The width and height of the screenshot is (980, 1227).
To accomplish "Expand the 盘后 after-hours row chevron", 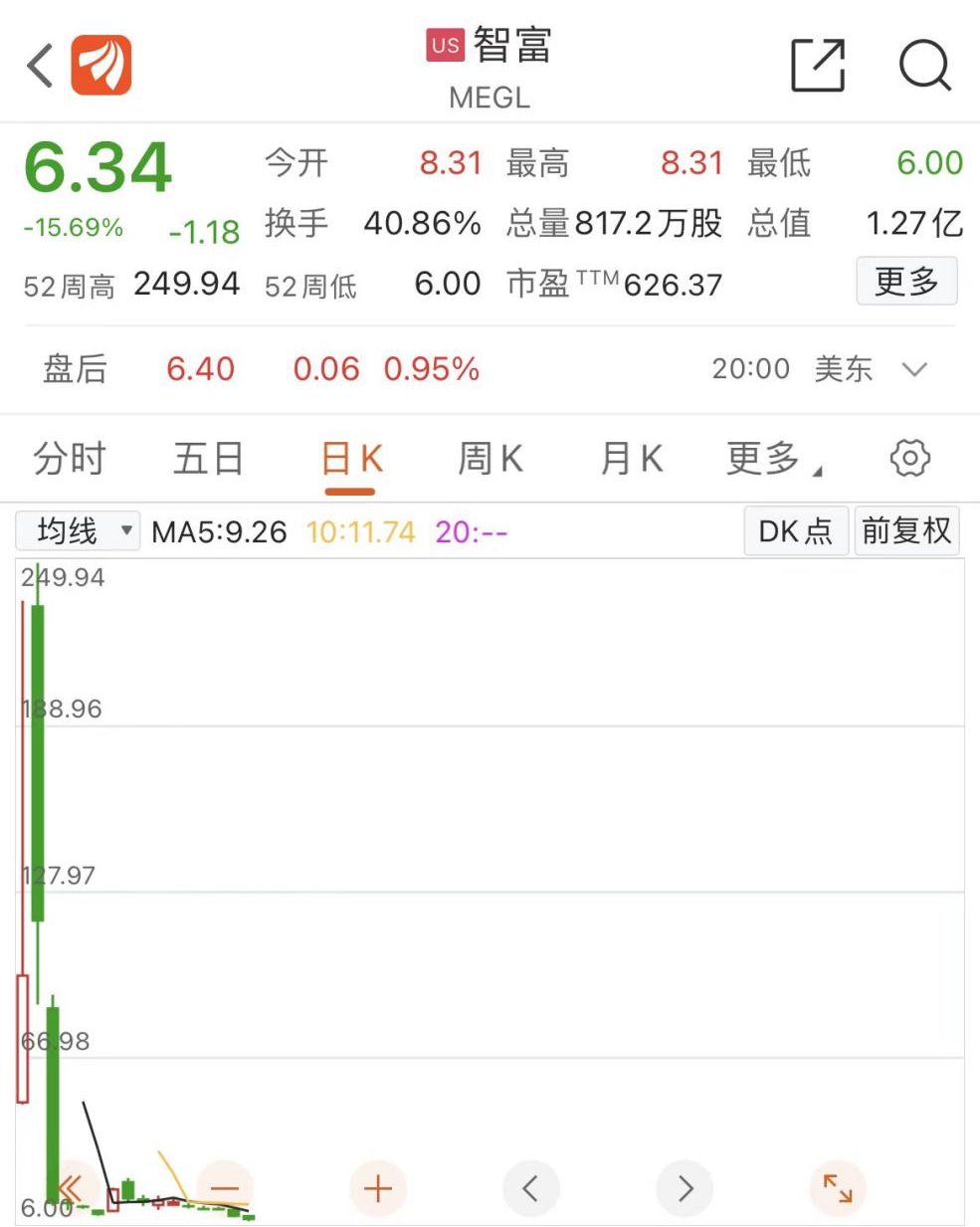I will click(x=913, y=370).
